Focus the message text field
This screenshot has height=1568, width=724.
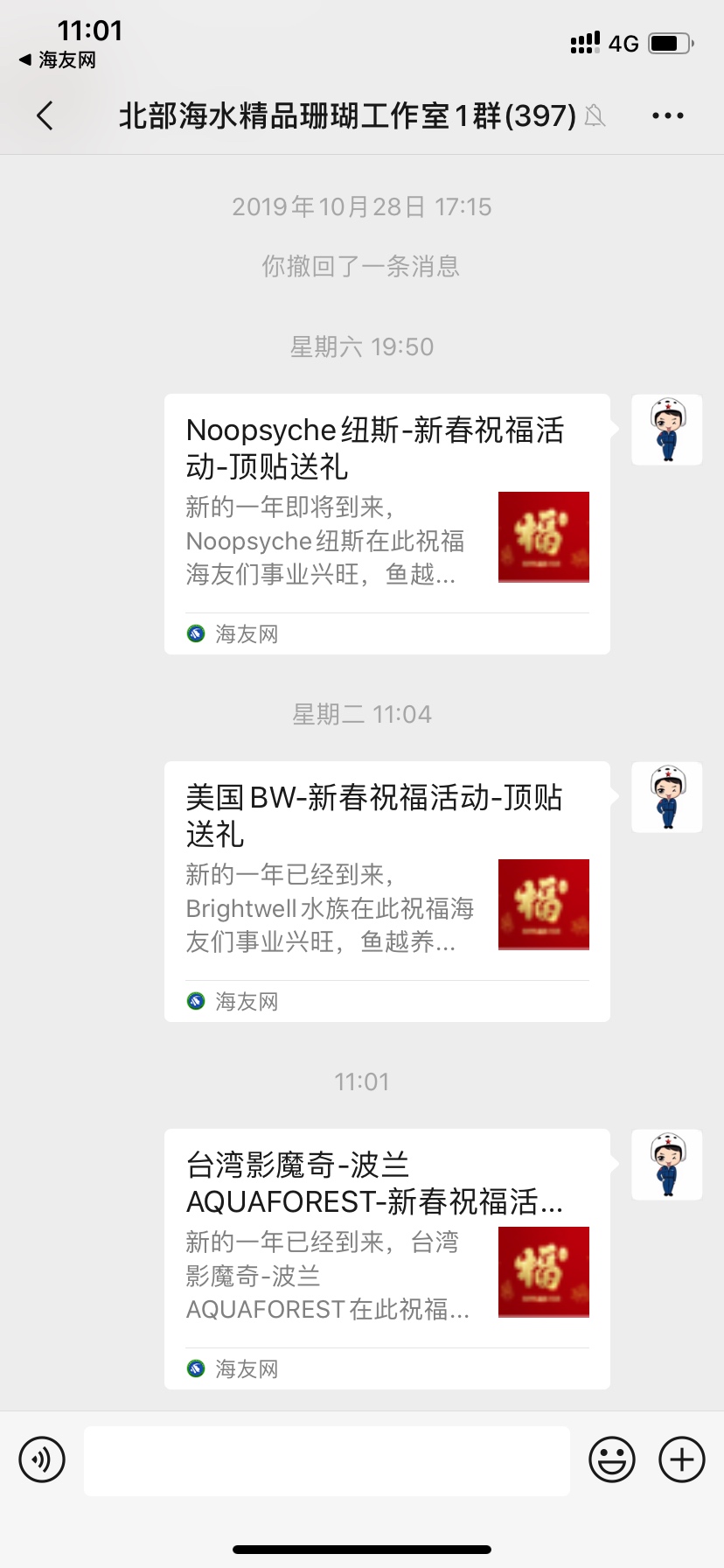click(326, 1459)
